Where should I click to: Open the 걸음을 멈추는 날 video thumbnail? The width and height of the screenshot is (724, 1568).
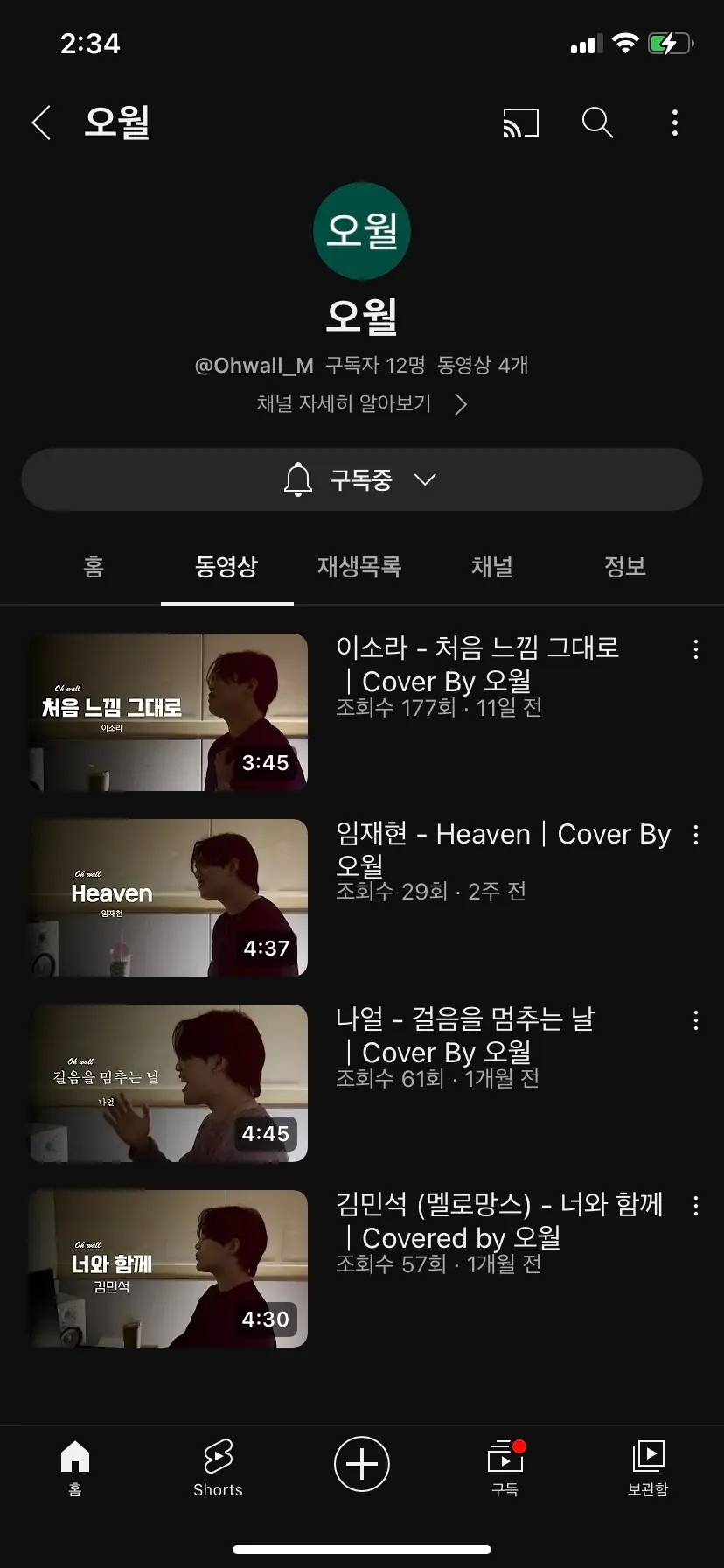168,1083
